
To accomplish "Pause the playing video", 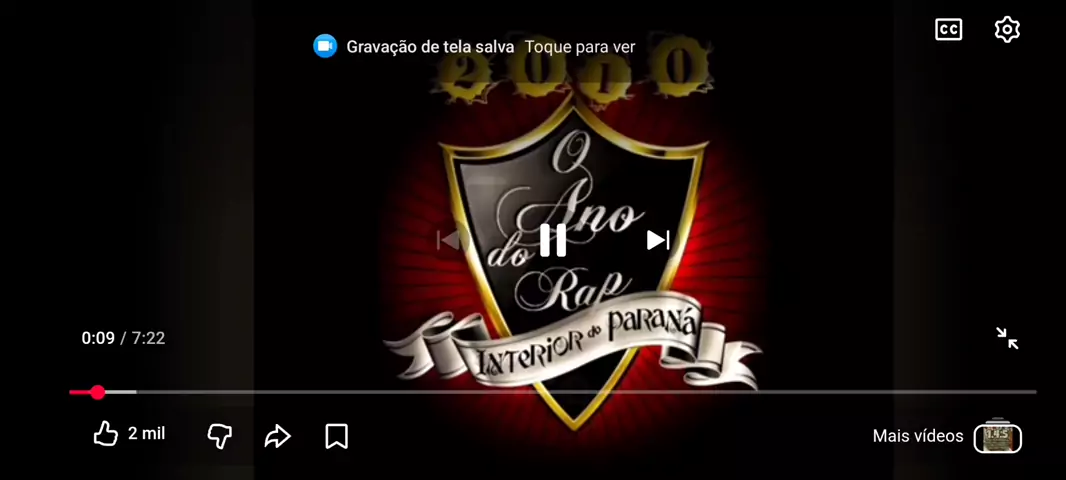I will (x=553, y=240).
